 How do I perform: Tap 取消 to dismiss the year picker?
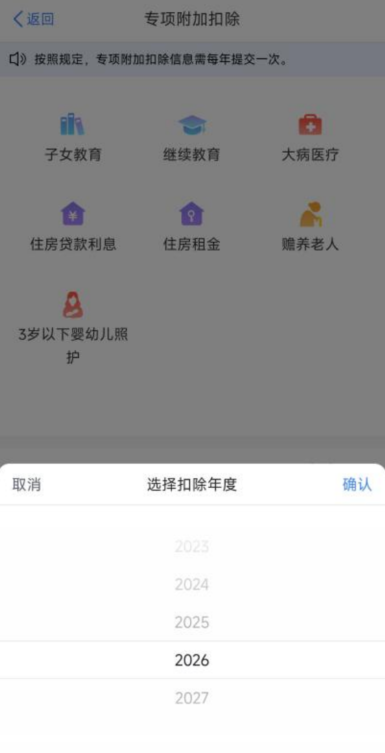[26, 485]
